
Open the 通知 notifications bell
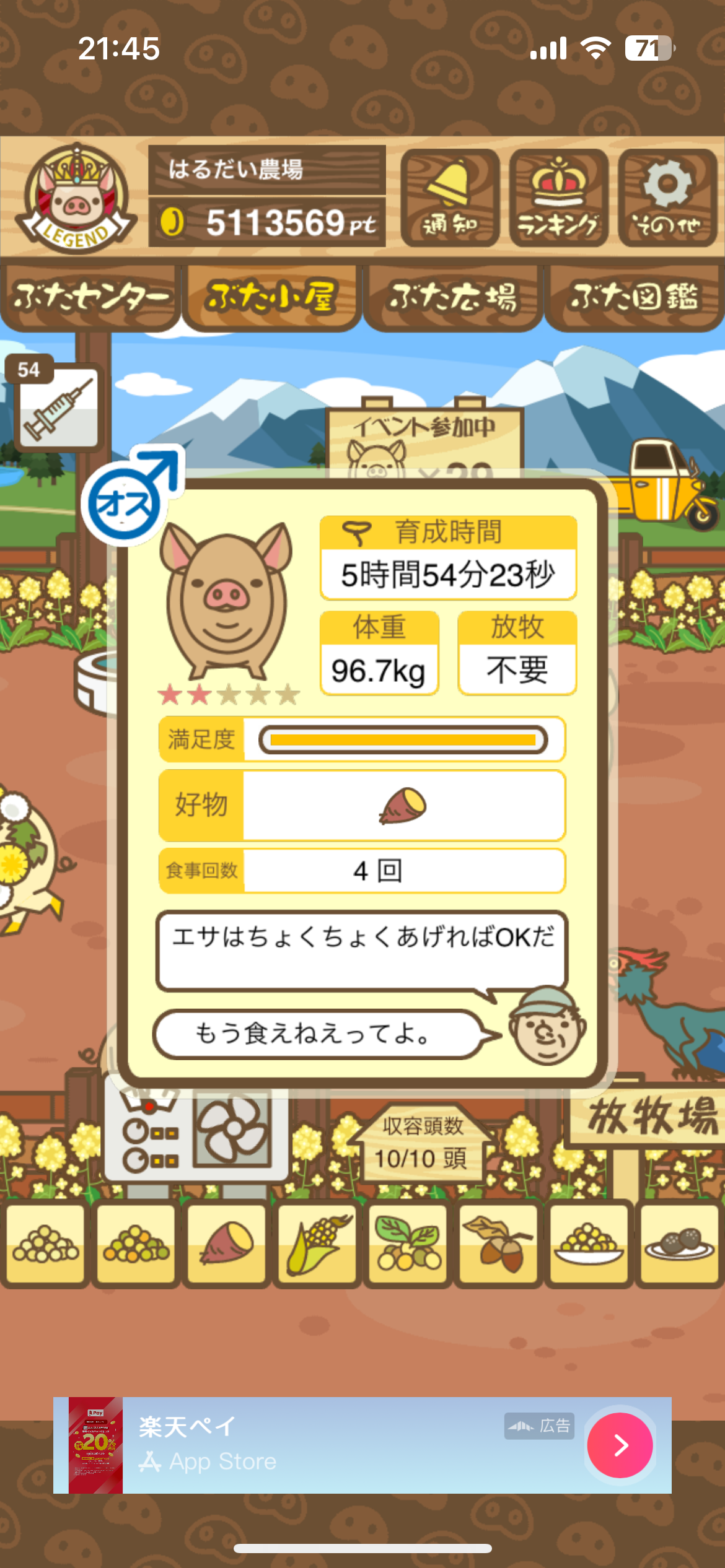[450, 198]
